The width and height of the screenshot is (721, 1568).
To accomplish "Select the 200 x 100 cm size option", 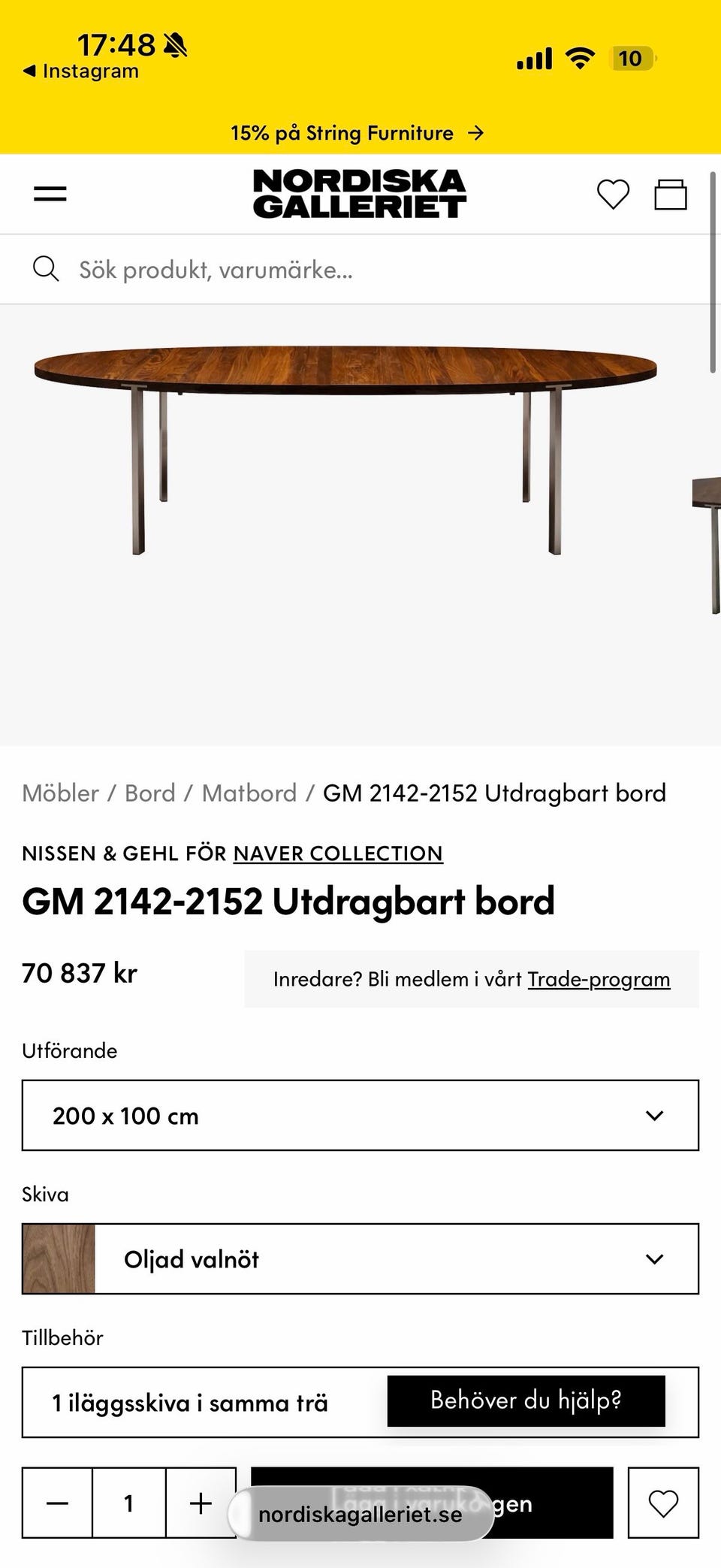I will pos(360,1116).
